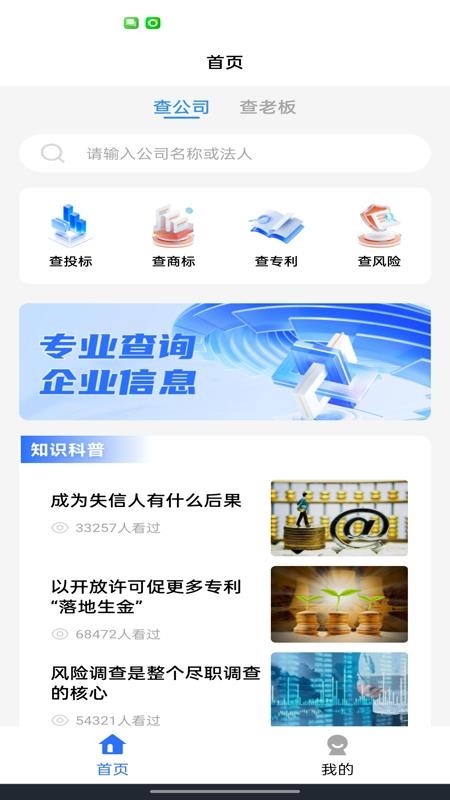
Task: Open 查风险 risk lookup
Action: [x=379, y=236]
